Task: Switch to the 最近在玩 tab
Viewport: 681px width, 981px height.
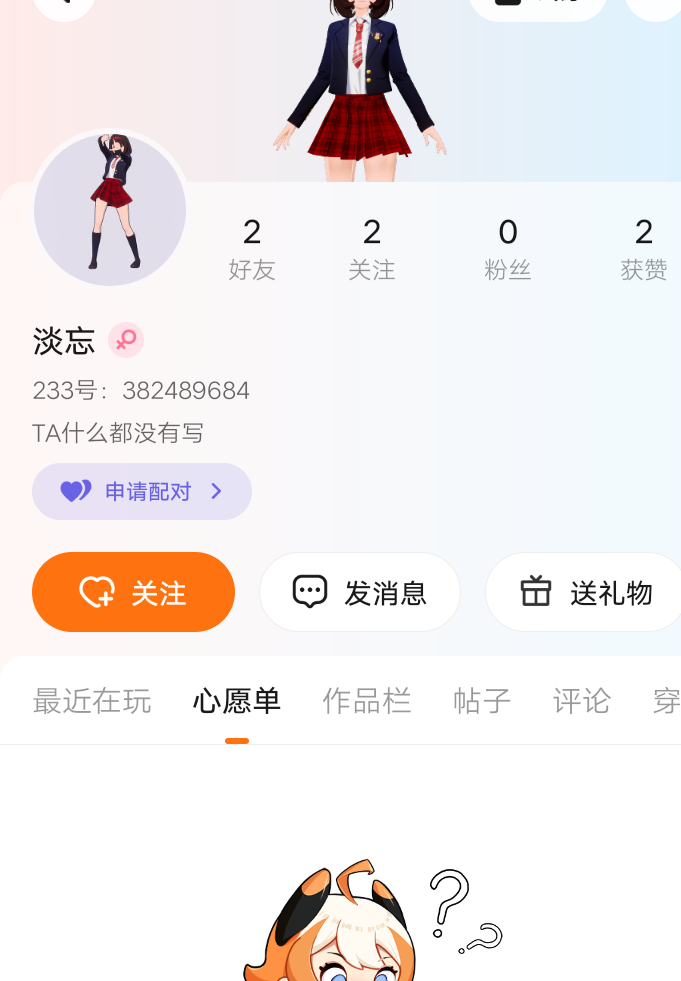Action: click(x=92, y=701)
